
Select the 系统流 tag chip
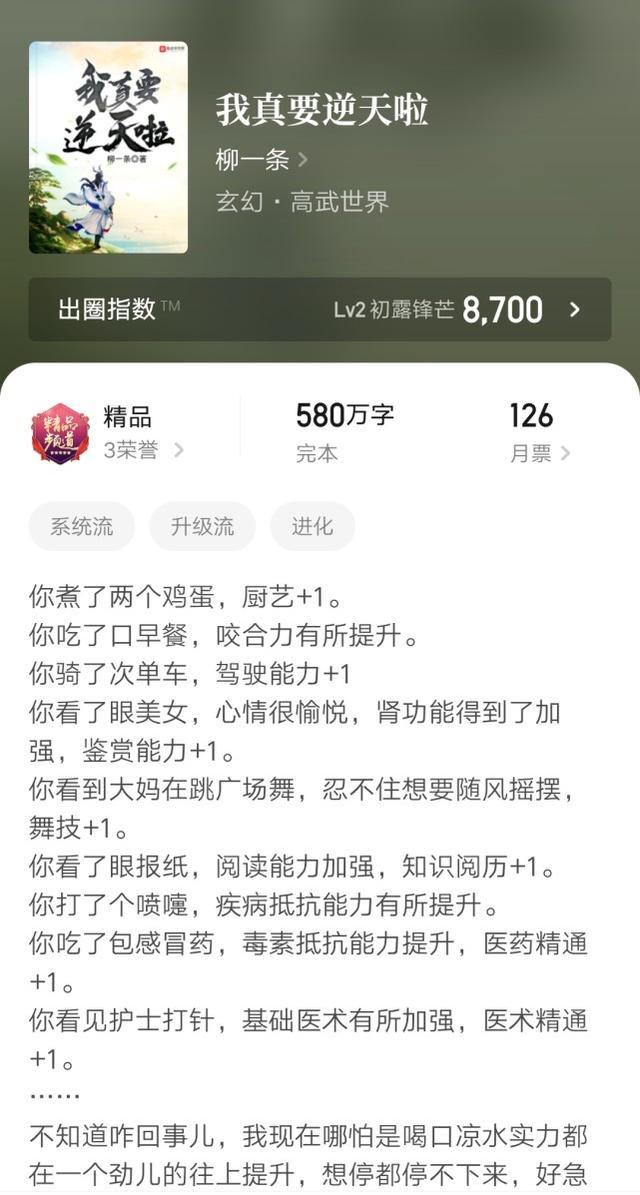pos(82,527)
